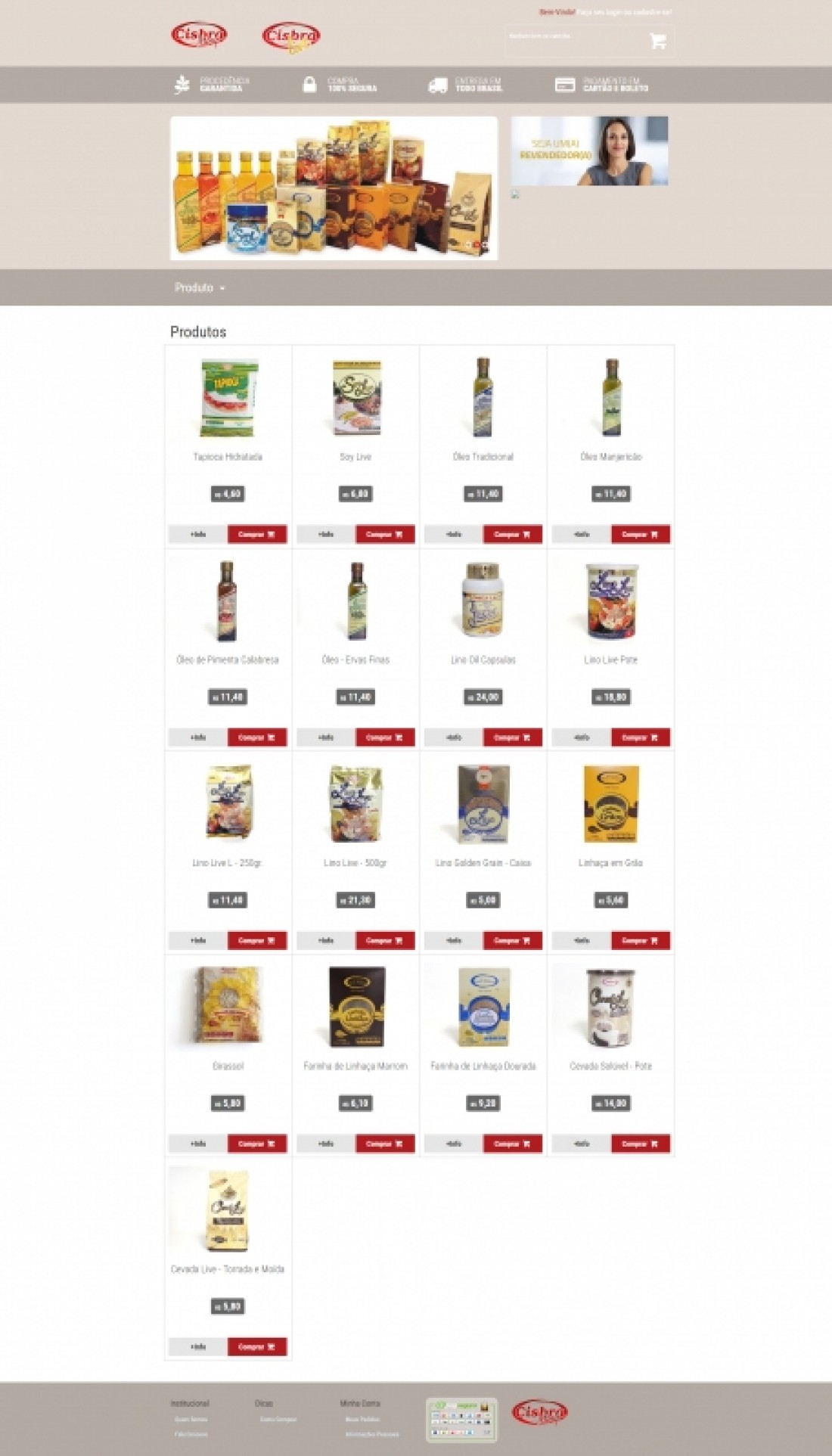
Task: Open Farinha de Linhaça Dourada product name
Action: (483, 1066)
